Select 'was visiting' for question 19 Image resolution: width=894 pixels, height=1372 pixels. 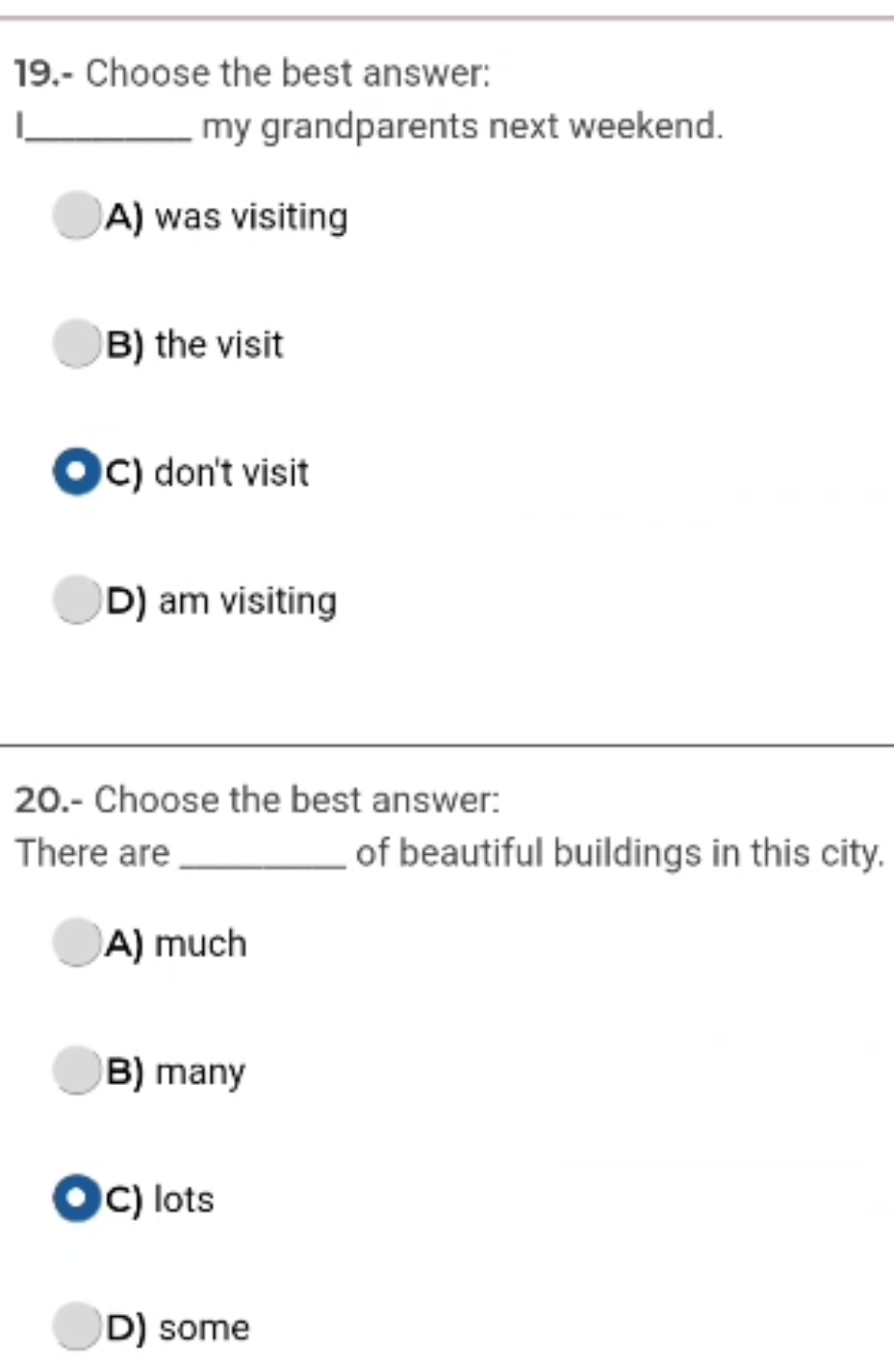(x=77, y=216)
